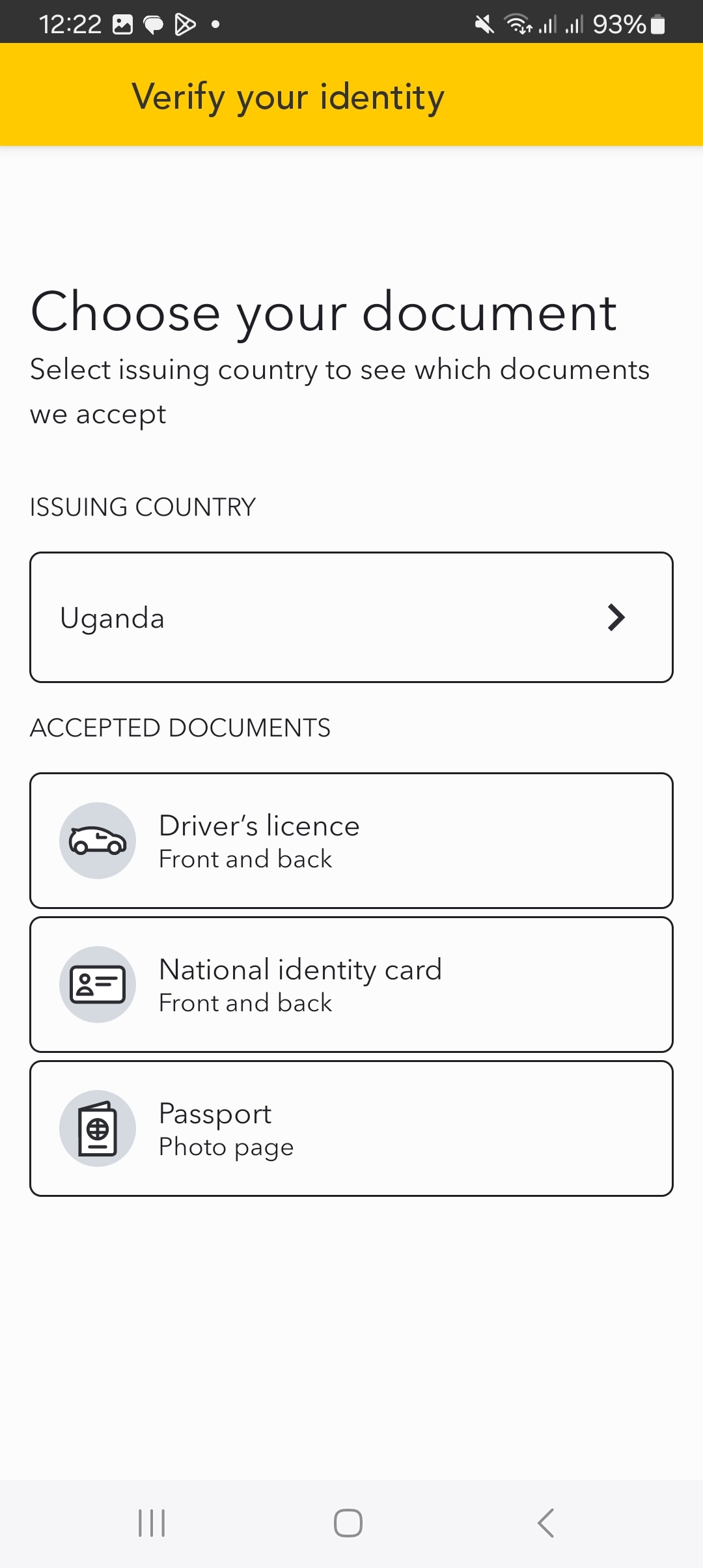Tap the Google Play Store notification icon
Image resolution: width=703 pixels, height=1568 pixels.
pyautogui.click(x=184, y=24)
